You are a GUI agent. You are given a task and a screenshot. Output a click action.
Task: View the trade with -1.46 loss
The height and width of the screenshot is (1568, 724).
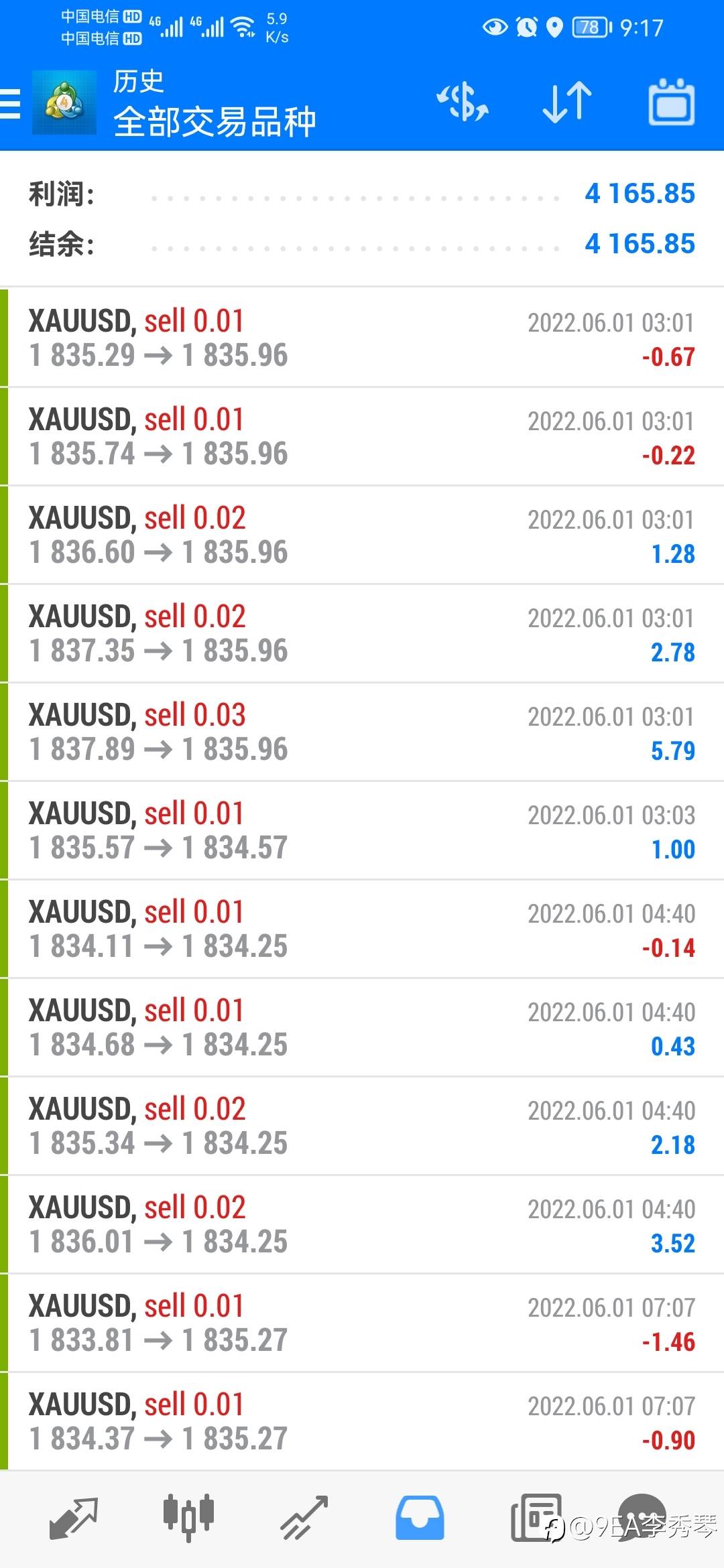tap(362, 1323)
